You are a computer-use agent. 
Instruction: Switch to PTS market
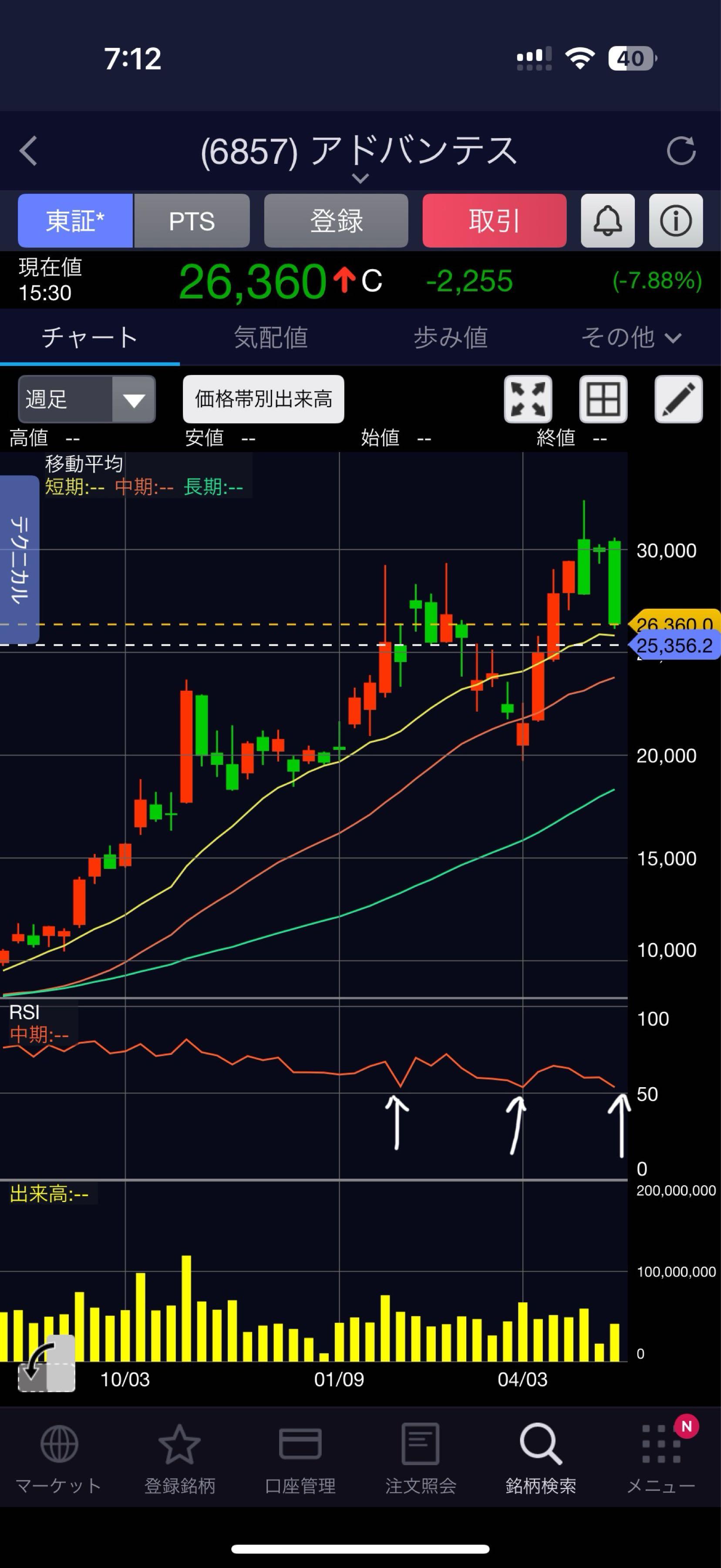pos(192,220)
